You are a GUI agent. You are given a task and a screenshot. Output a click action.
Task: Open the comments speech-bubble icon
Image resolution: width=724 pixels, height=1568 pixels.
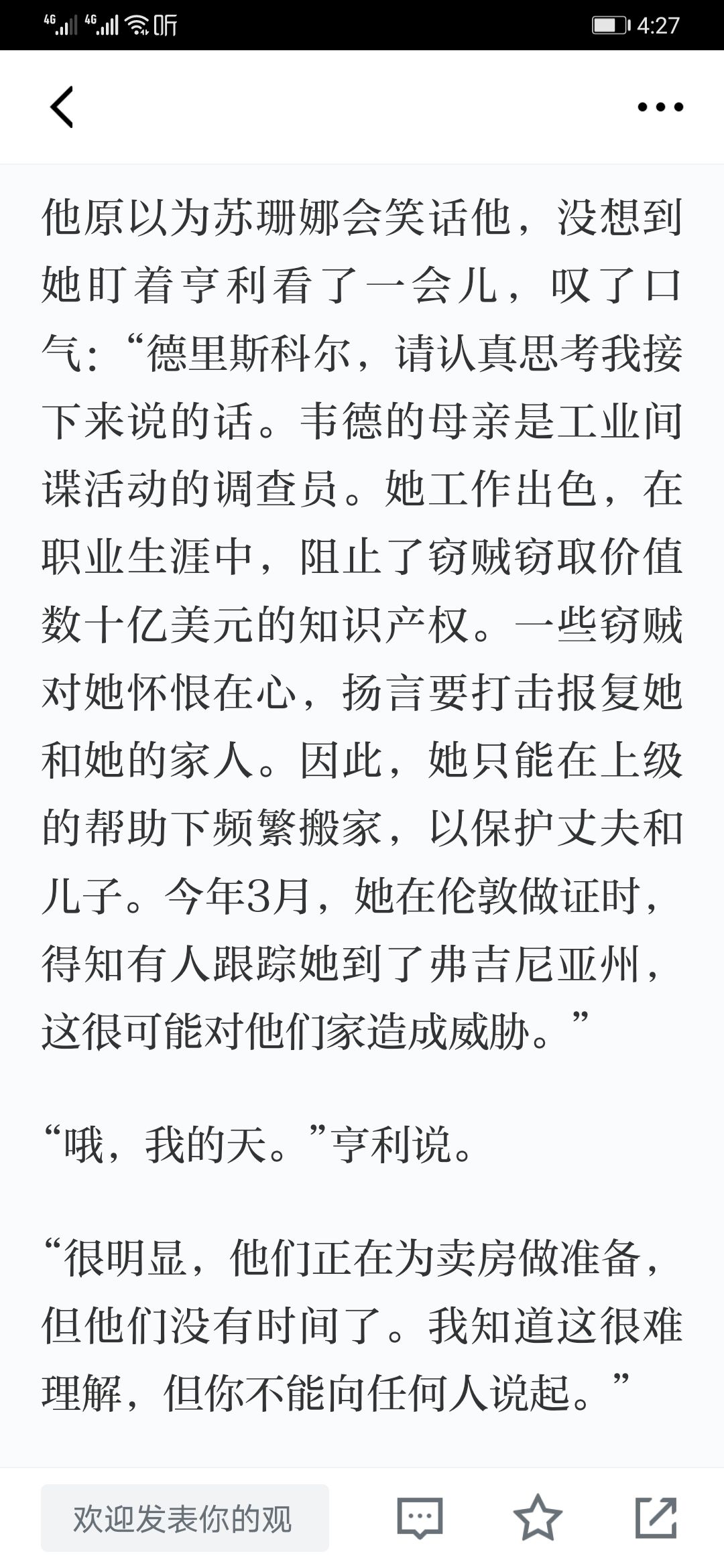420,1518
